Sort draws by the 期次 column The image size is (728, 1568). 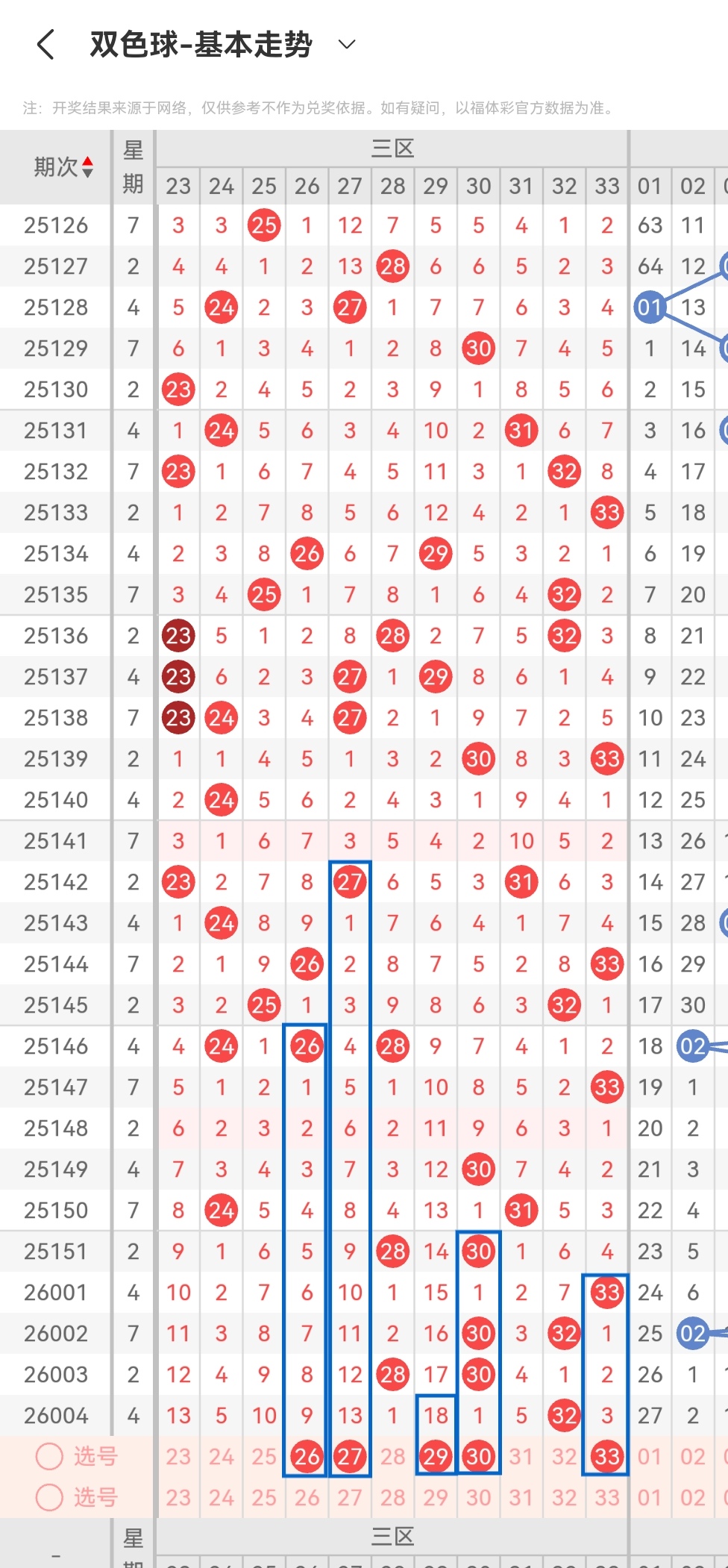63,167
